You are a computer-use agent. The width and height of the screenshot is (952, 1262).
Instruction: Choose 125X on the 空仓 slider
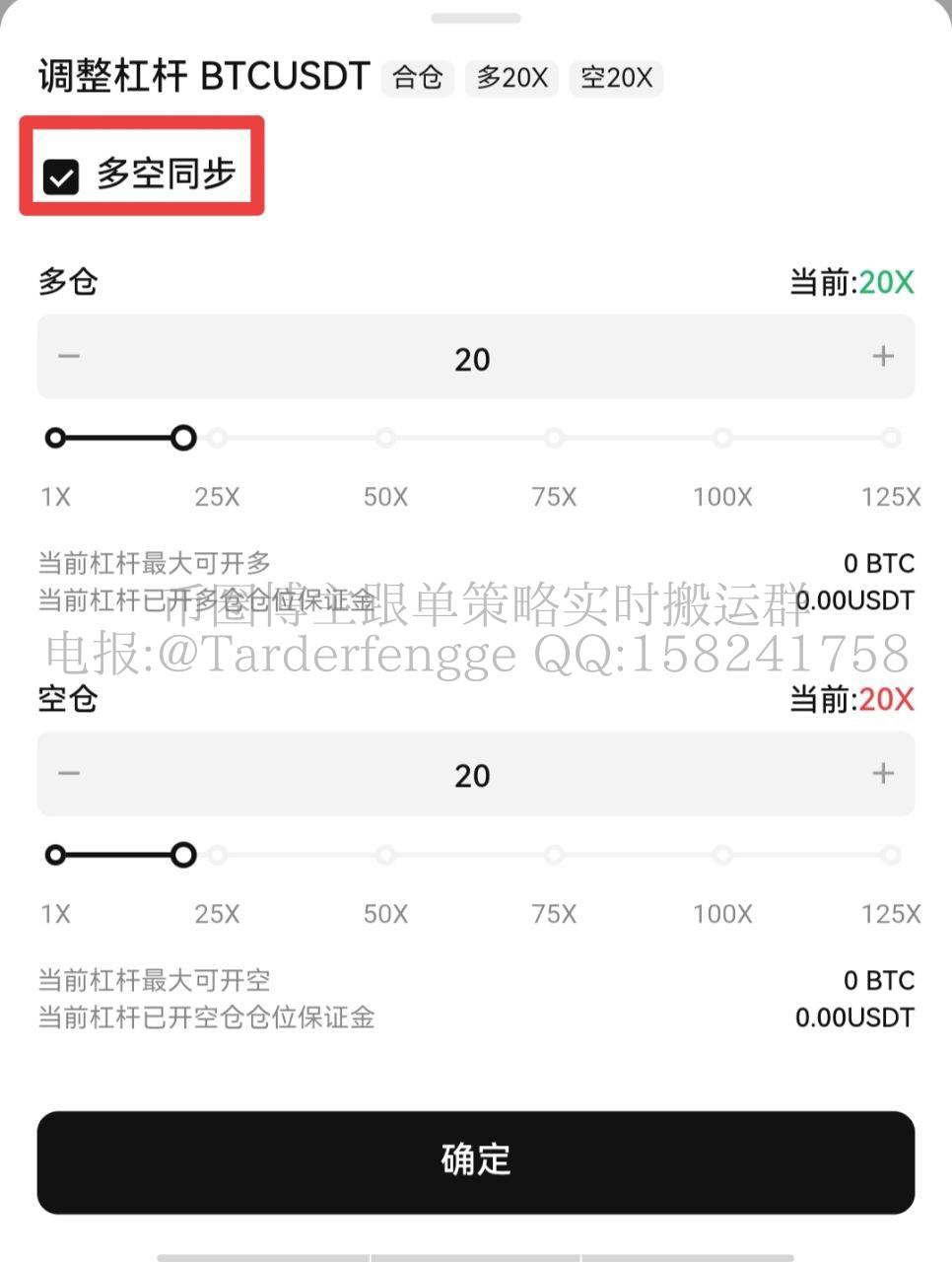(891, 855)
